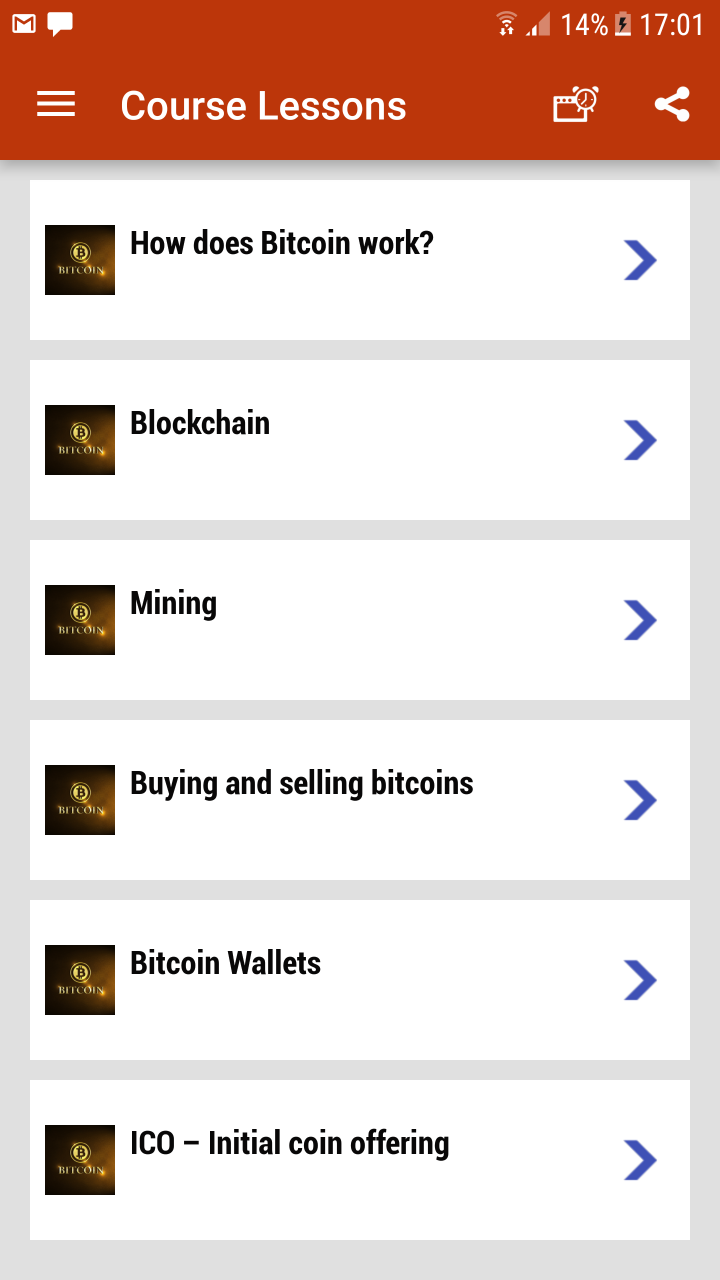The width and height of the screenshot is (720, 1280).
Task: Tap the Gmail notification icon in status bar
Action: [22, 22]
